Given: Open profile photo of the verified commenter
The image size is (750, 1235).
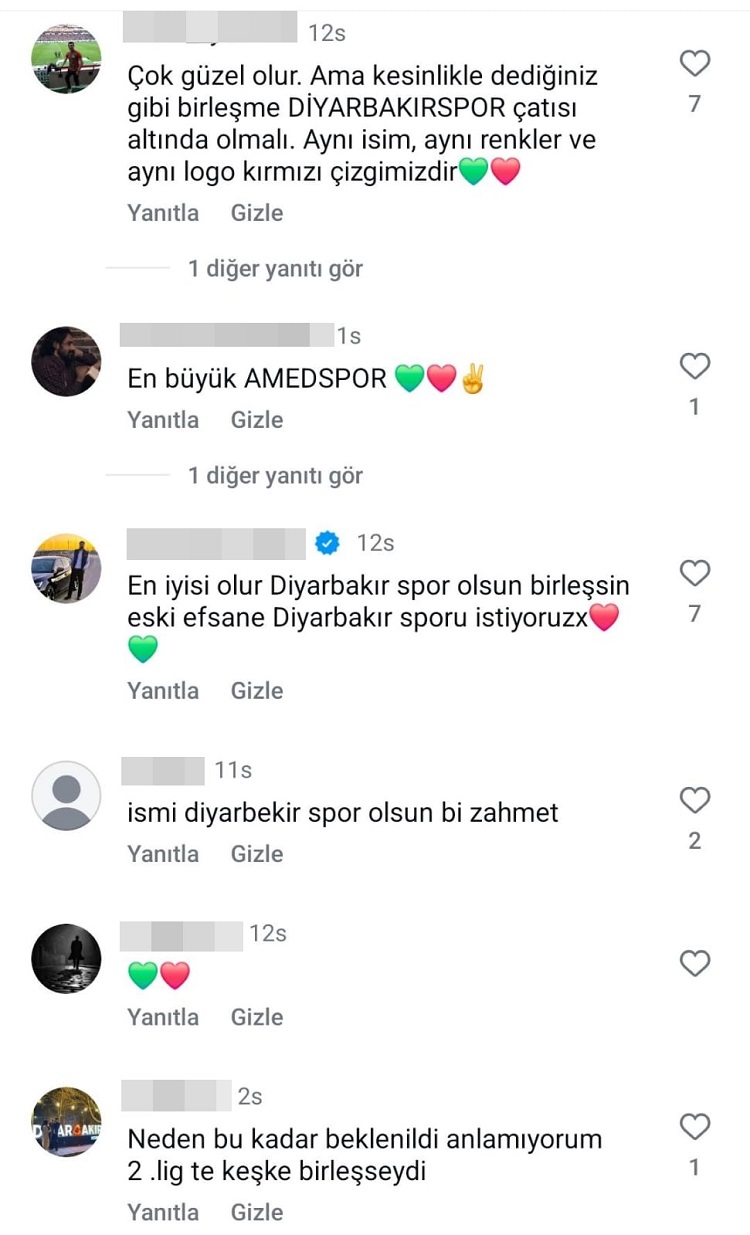Looking at the screenshot, I should tap(66, 568).
